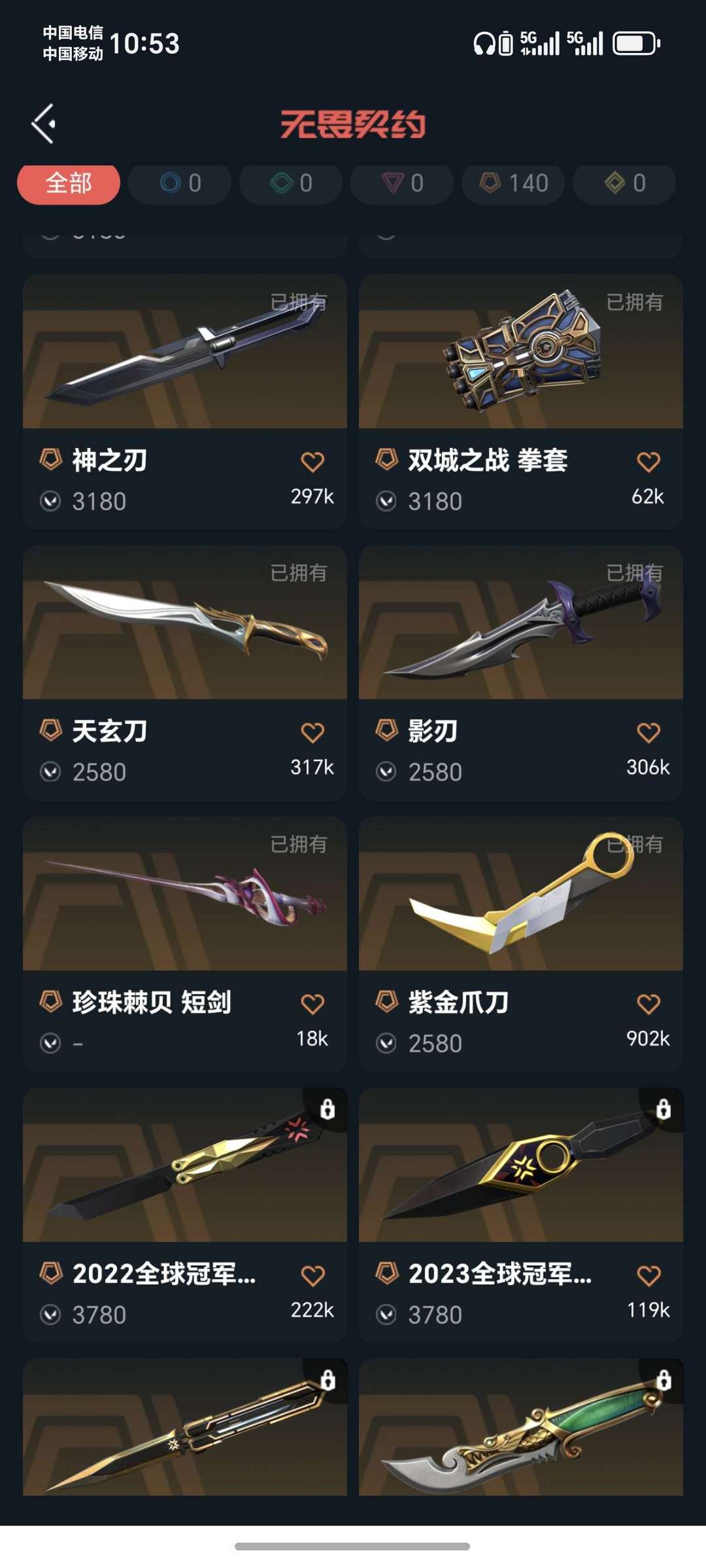The image size is (706, 1568).
Task: Like the 神之刃 skin
Action: coord(312,462)
